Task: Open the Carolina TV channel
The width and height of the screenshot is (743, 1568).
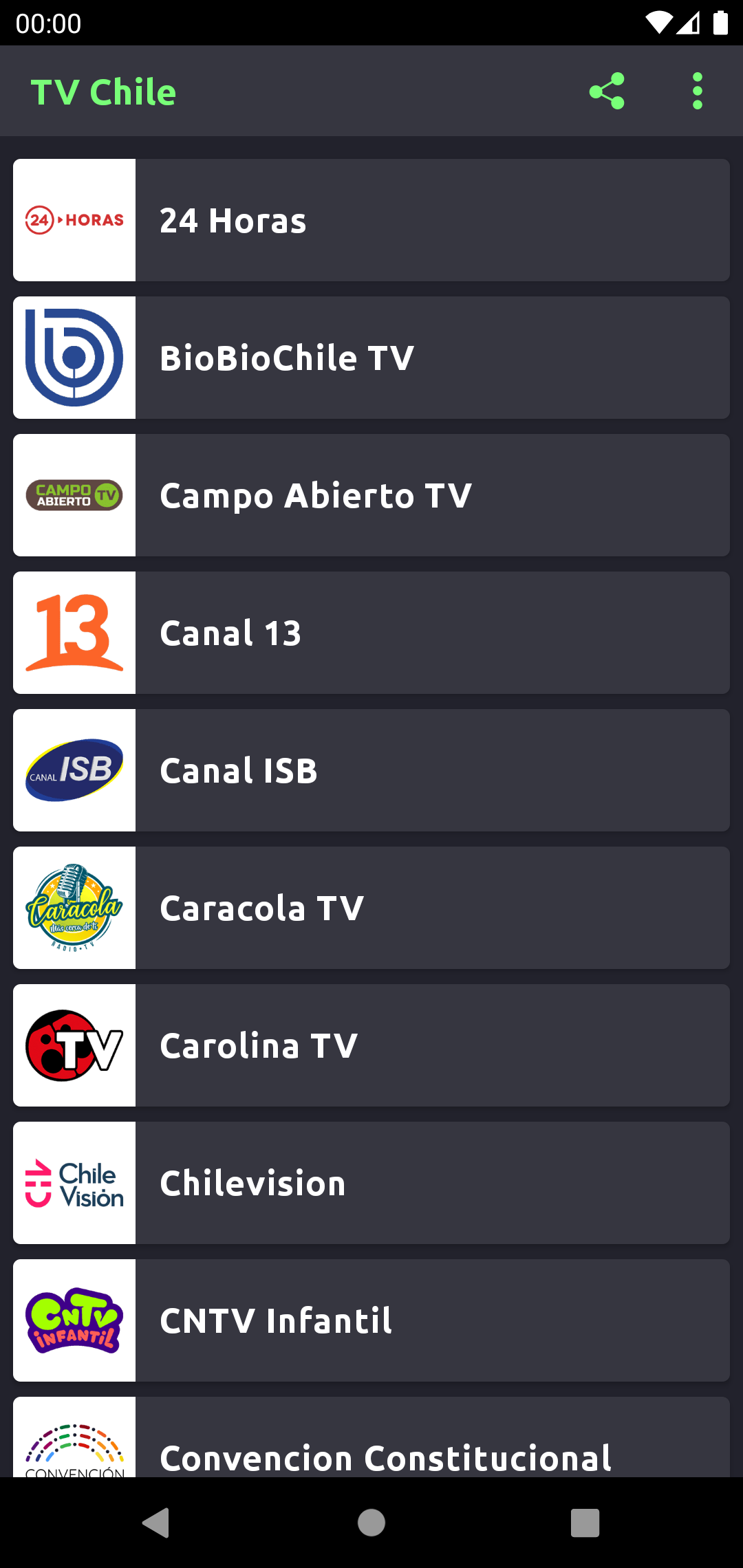Action: pos(413,1045)
